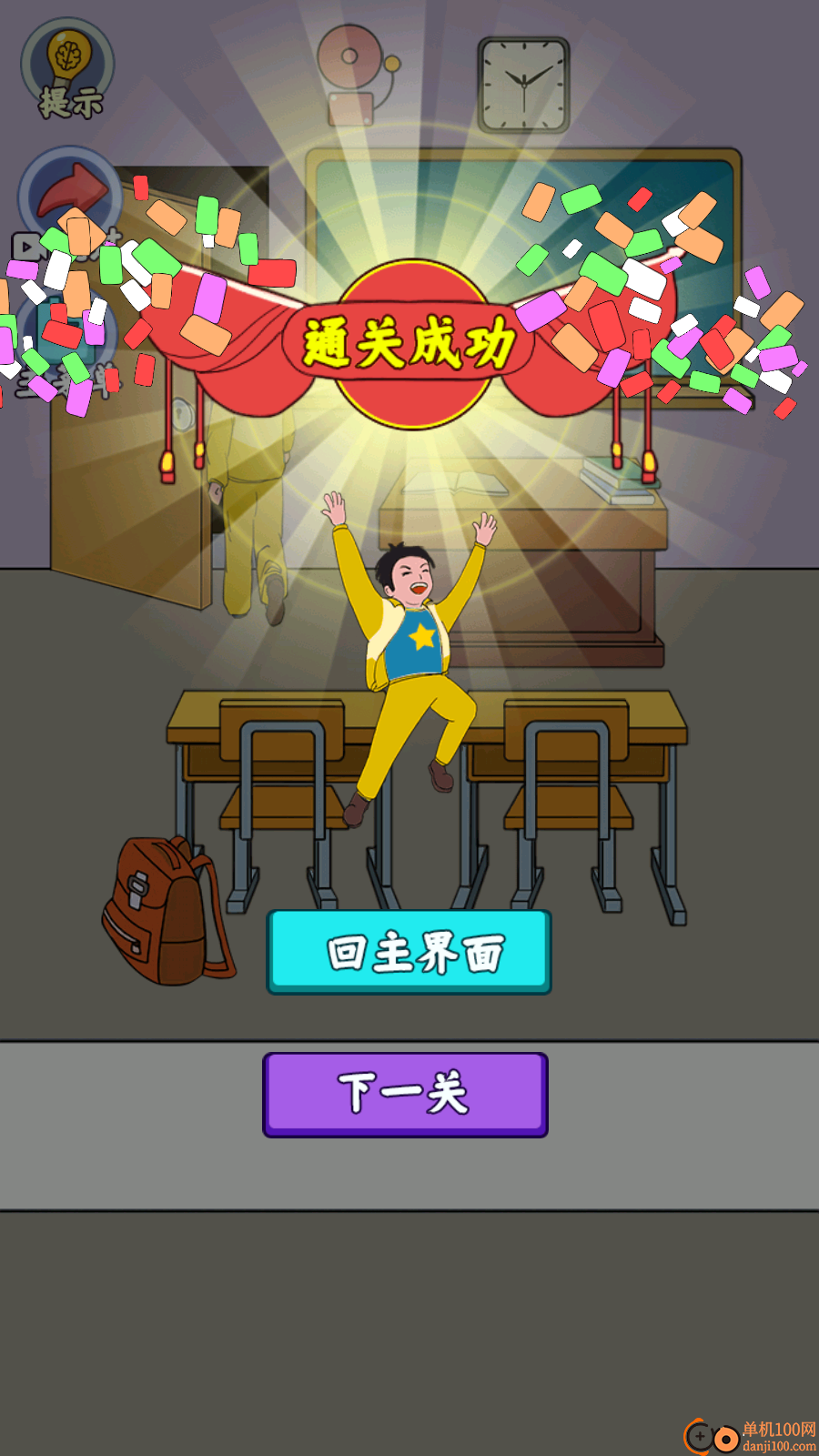Tap the open book on the teacher's podium
The height and width of the screenshot is (1456, 819).
[x=455, y=482]
